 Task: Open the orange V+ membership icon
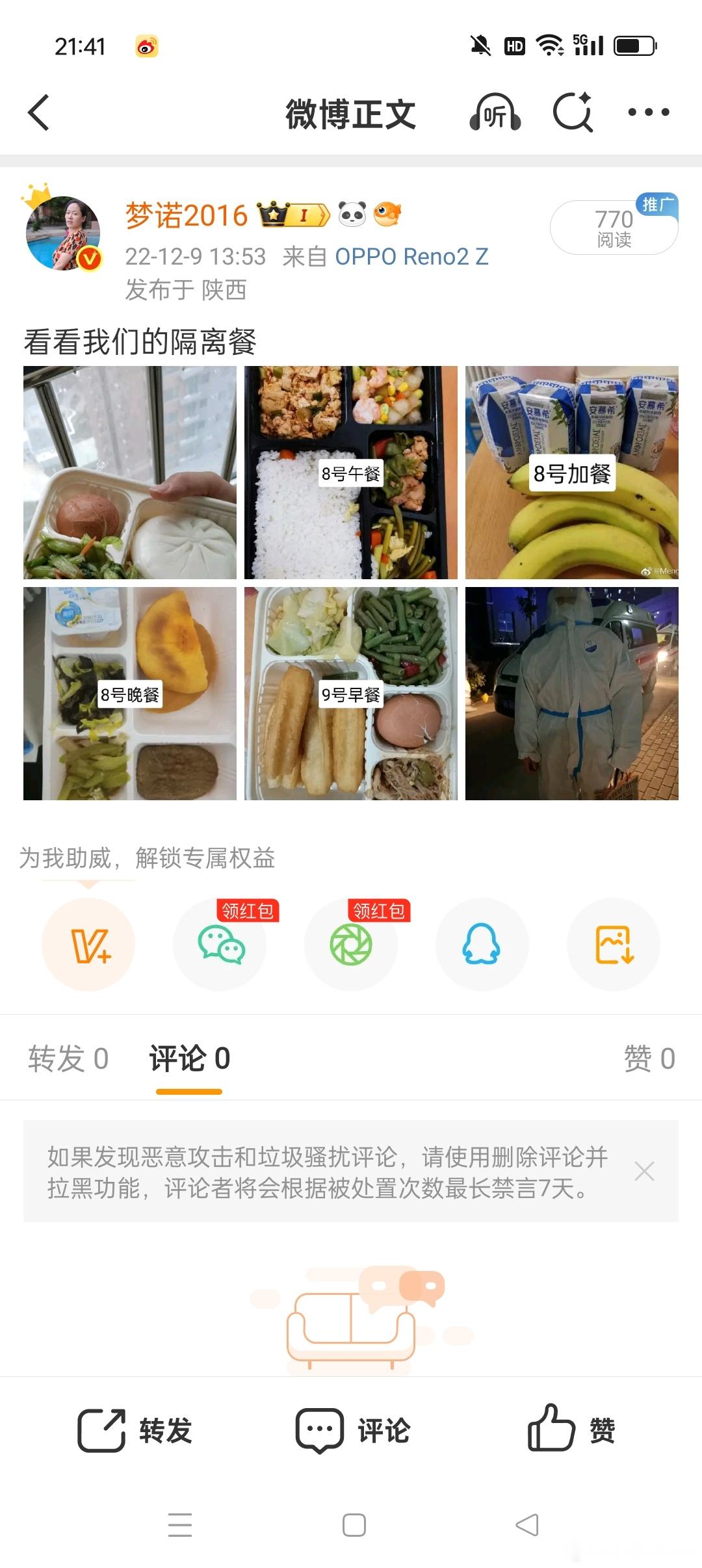[x=89, y=946]
